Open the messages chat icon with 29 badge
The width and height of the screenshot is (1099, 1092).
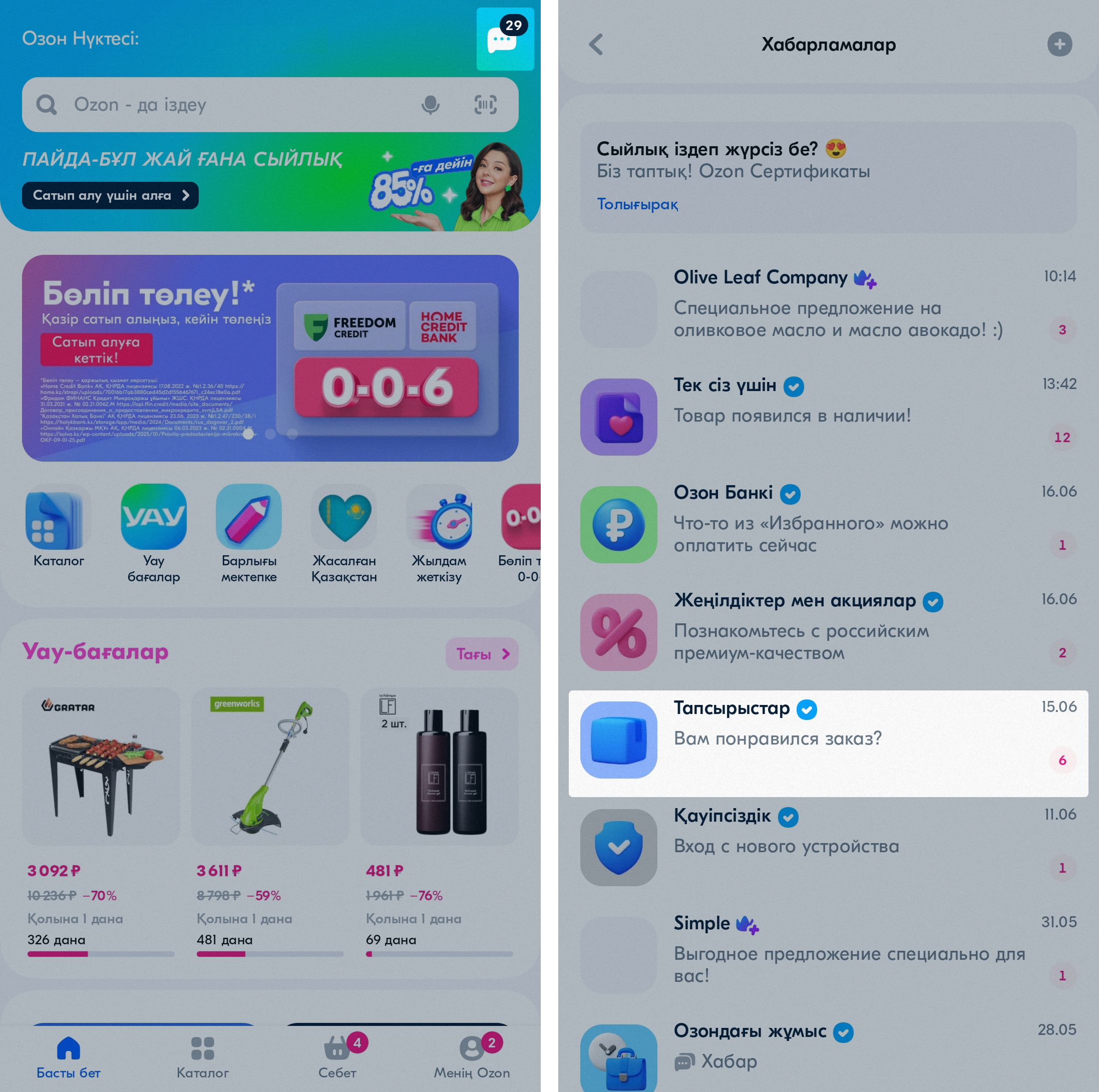504,40
